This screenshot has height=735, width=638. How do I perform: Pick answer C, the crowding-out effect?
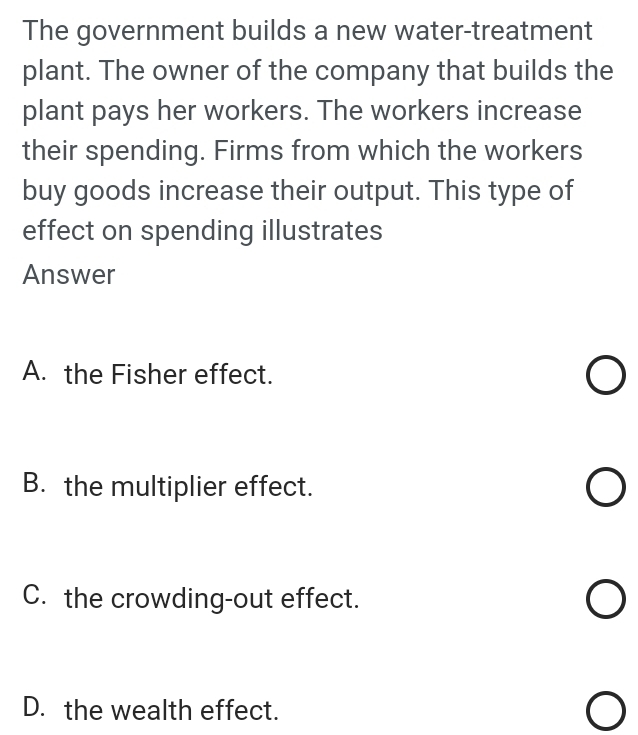pyautogui.click(x=606, y=601)
